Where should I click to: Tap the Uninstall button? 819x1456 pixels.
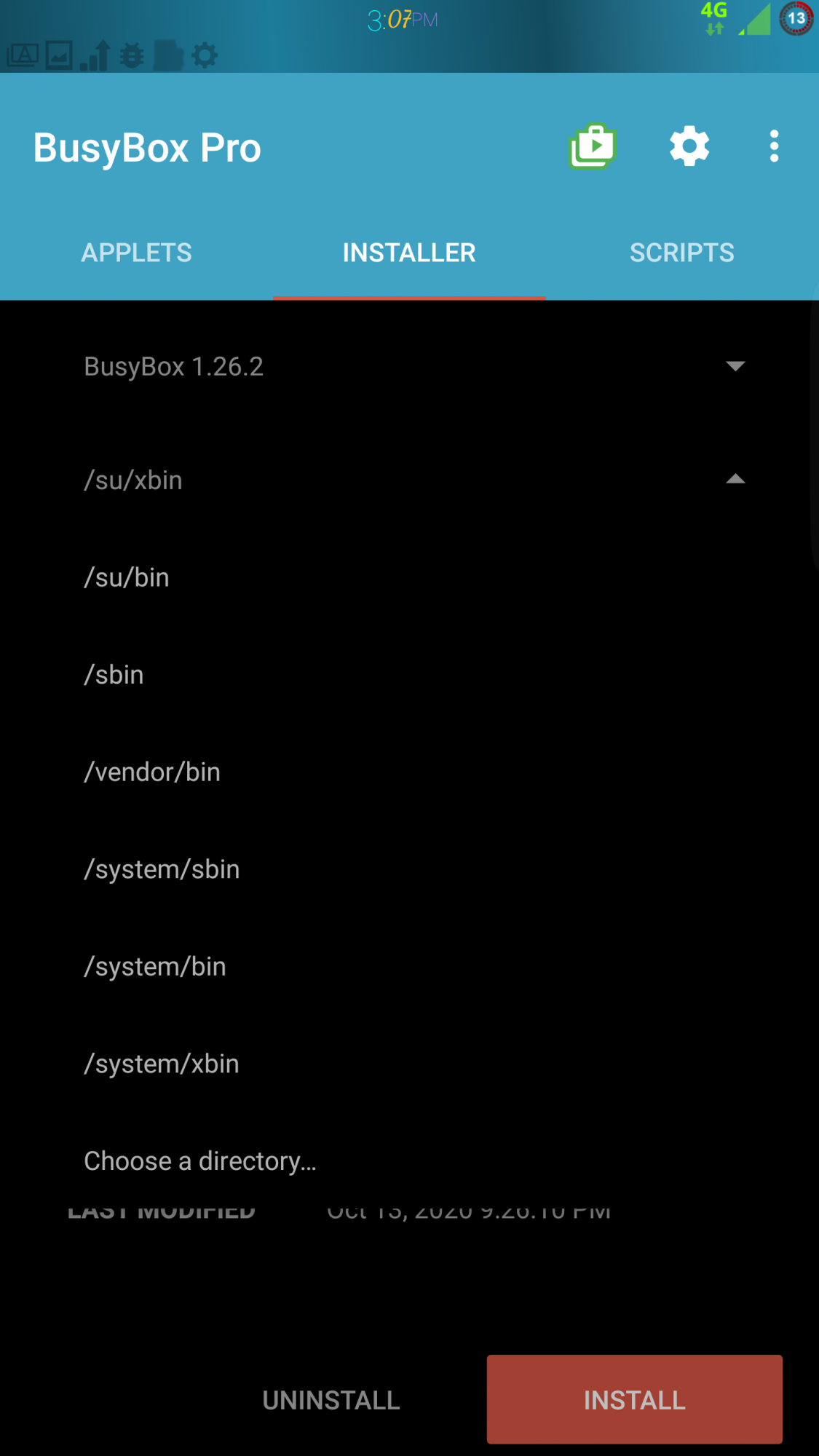pos(331,1400)
